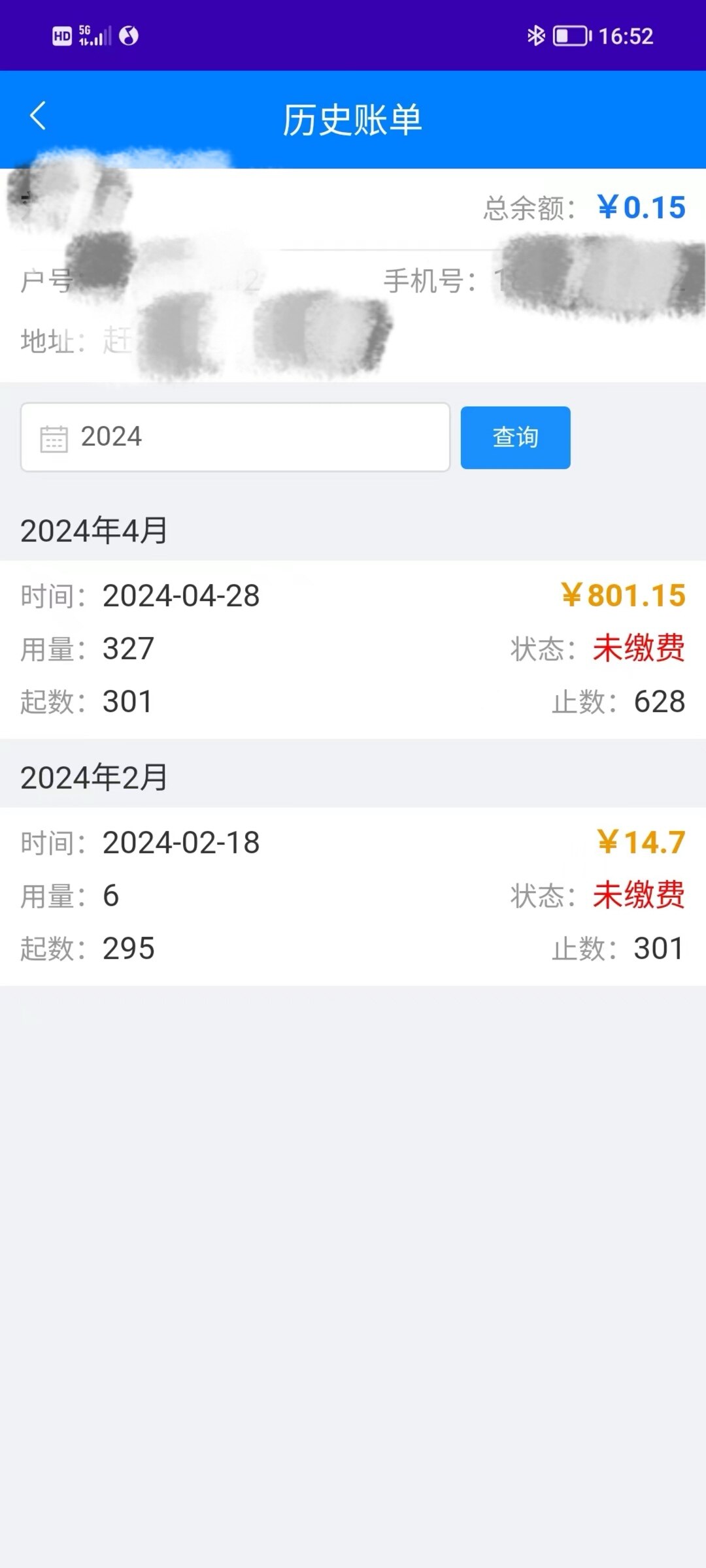The image size is (706, 1568).
Task: Open the 2024-02-18 bill of ¥14.7
Action: point(353,896)
